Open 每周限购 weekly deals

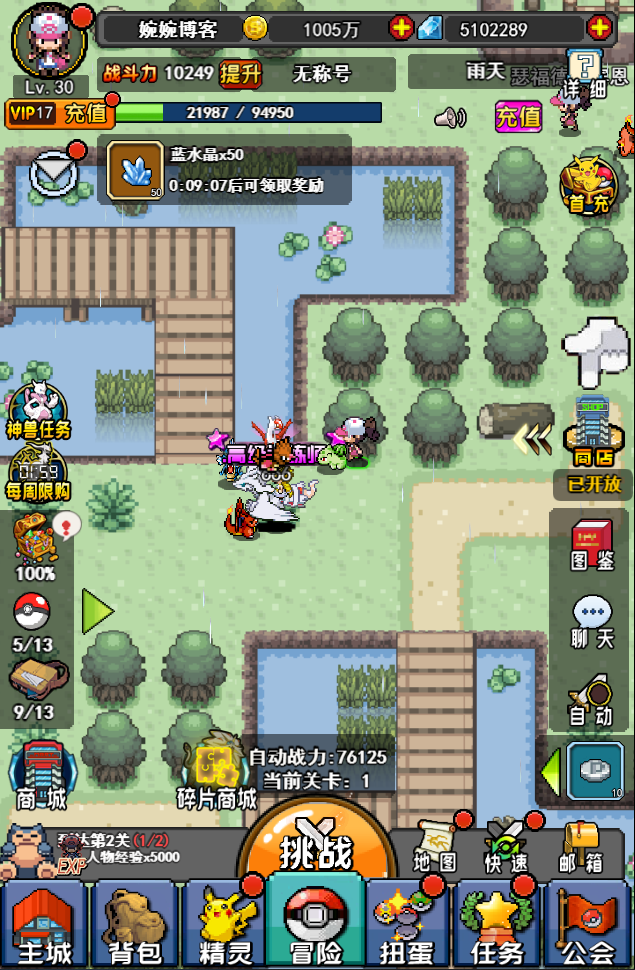(x=38, y=474)
